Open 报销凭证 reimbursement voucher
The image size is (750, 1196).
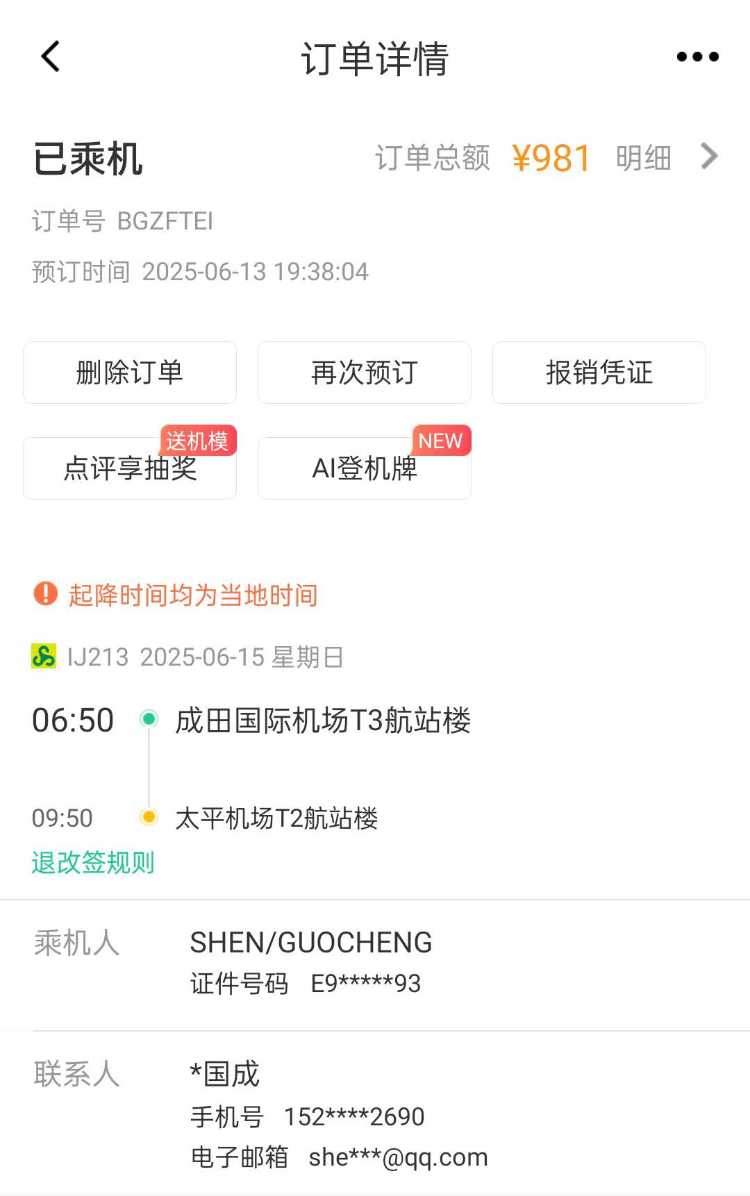point(598,373)
